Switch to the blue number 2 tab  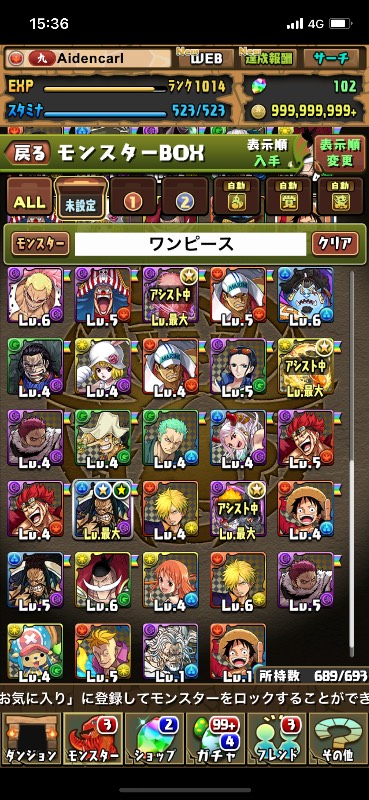[x=185, y=198]
